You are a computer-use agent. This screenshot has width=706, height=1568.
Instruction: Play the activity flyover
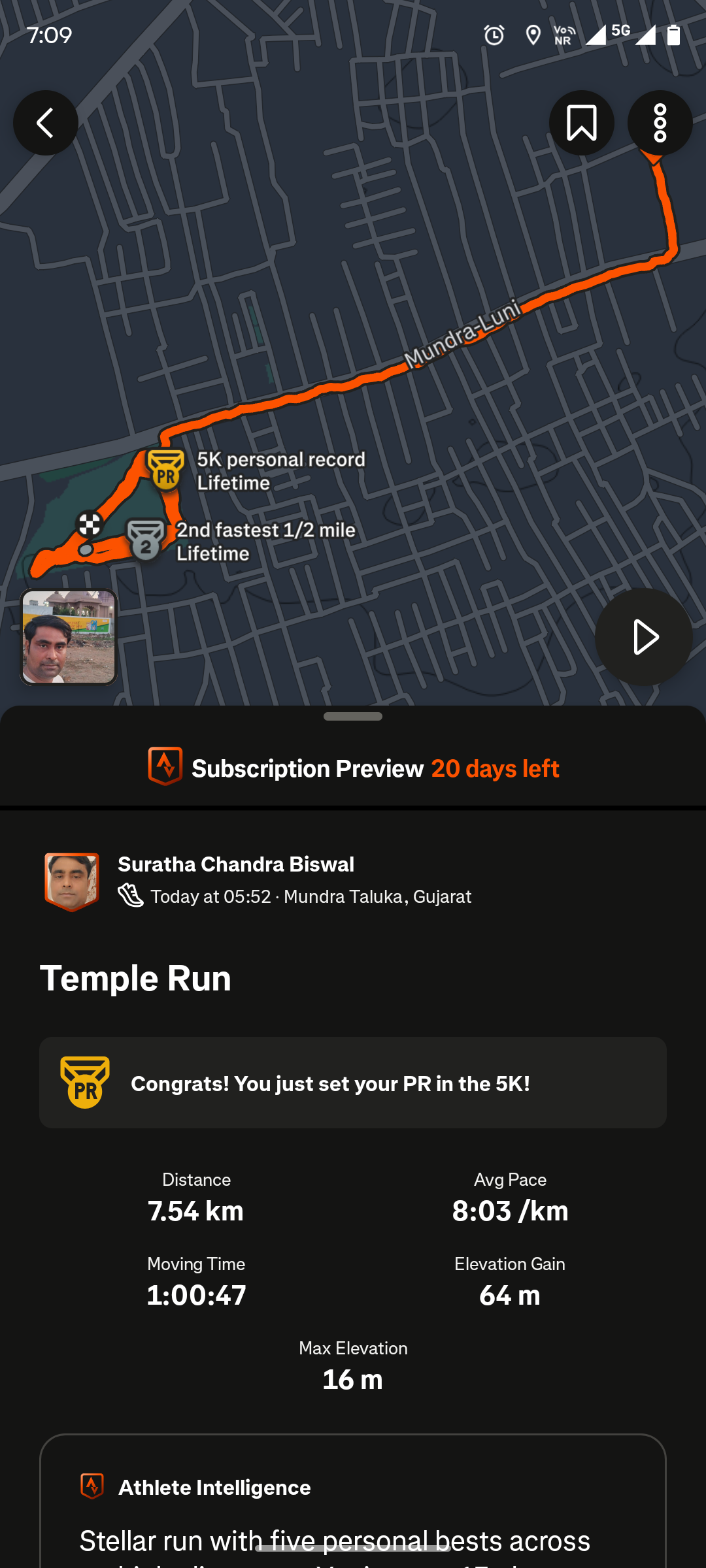(643, 637)
